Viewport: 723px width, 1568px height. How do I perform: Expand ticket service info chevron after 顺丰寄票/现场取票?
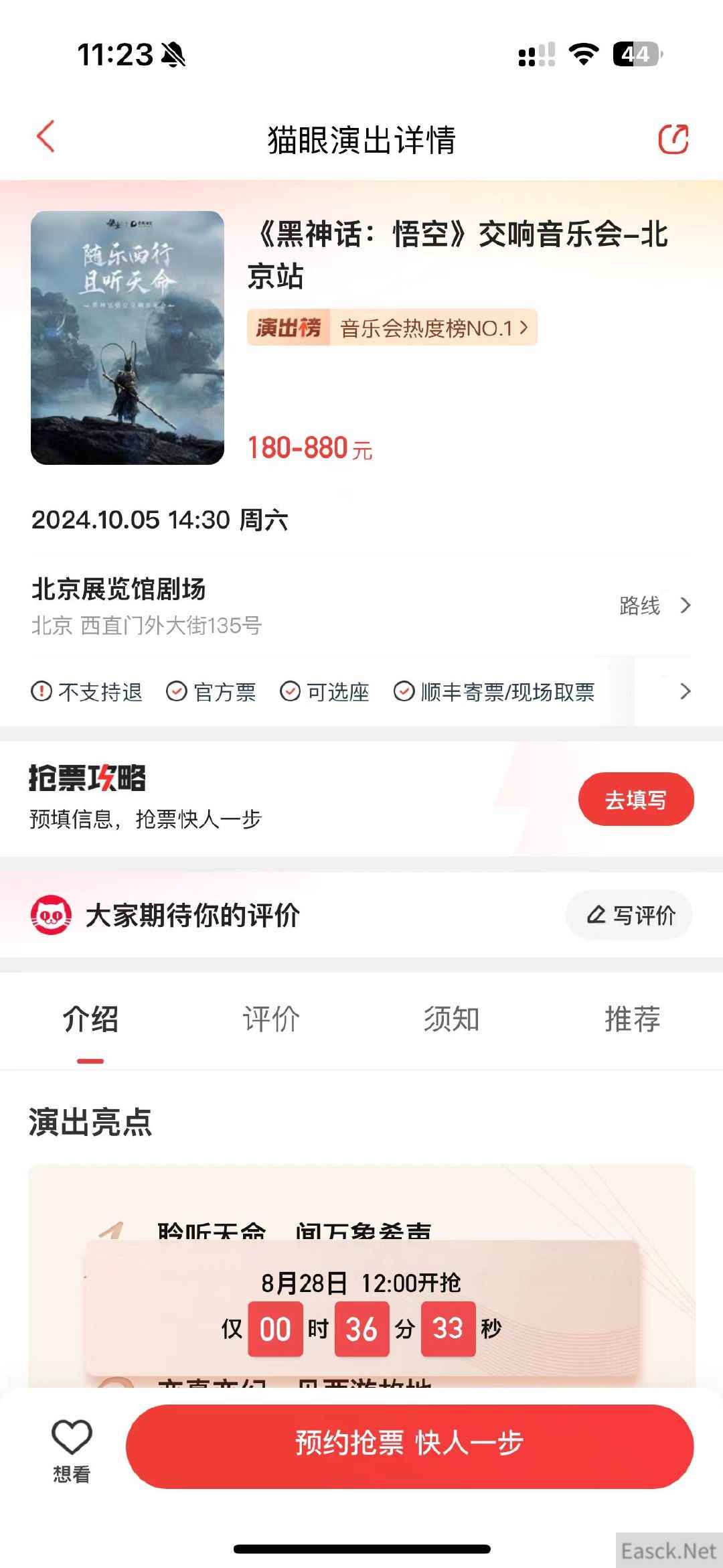[x=685, y=691]
